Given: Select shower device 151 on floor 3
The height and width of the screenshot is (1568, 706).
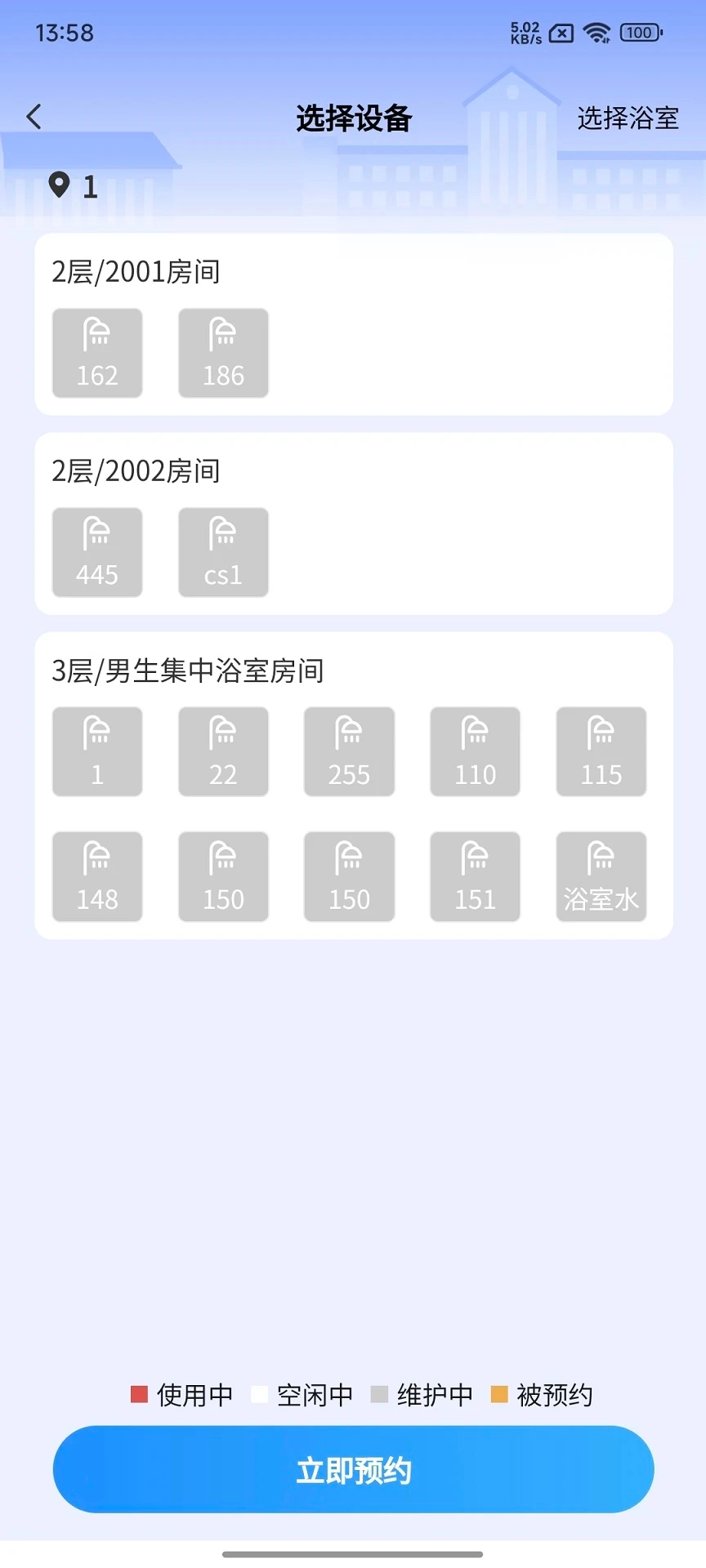Looking at the screenshot, I should [475, 875].
